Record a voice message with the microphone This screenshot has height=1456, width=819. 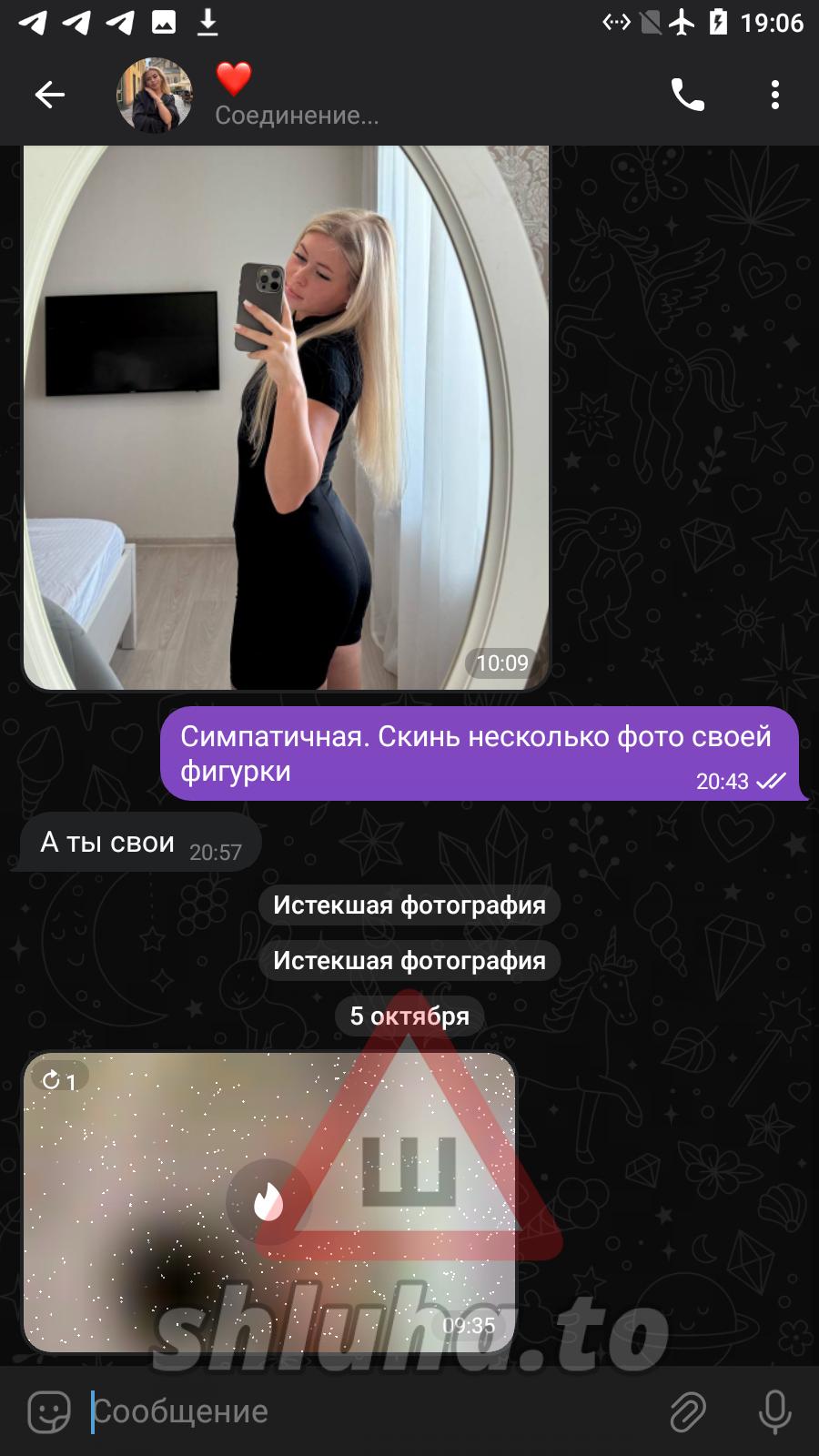(774, 1411)
